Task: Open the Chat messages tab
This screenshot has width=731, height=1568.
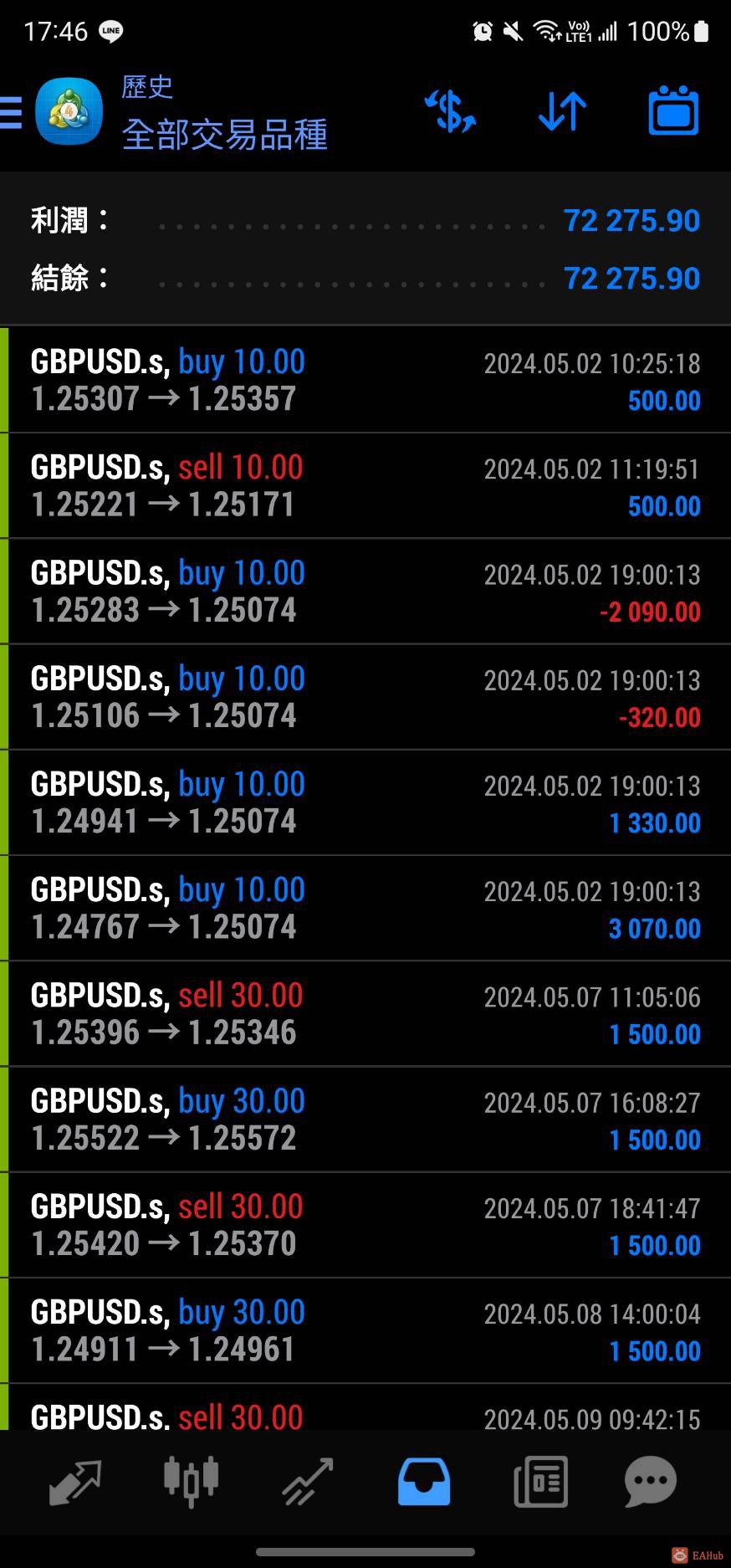Action: (650, 1481)
